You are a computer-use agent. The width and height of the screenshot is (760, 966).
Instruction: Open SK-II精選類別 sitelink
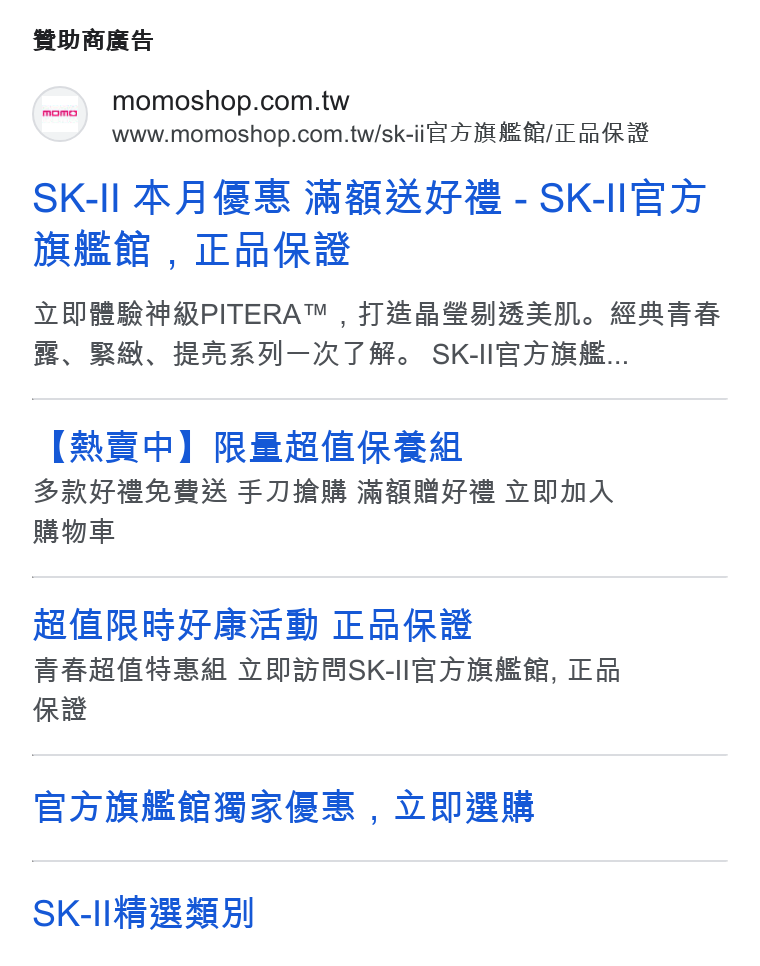pos(144,913)
